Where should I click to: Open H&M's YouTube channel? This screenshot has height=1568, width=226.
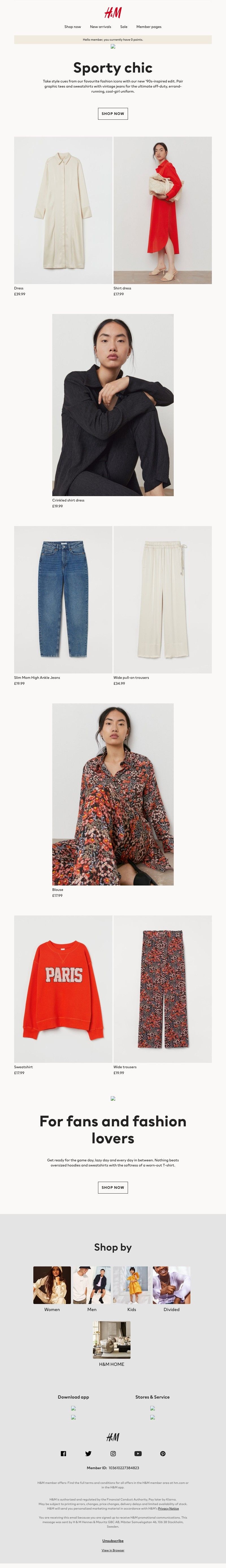138,1454
